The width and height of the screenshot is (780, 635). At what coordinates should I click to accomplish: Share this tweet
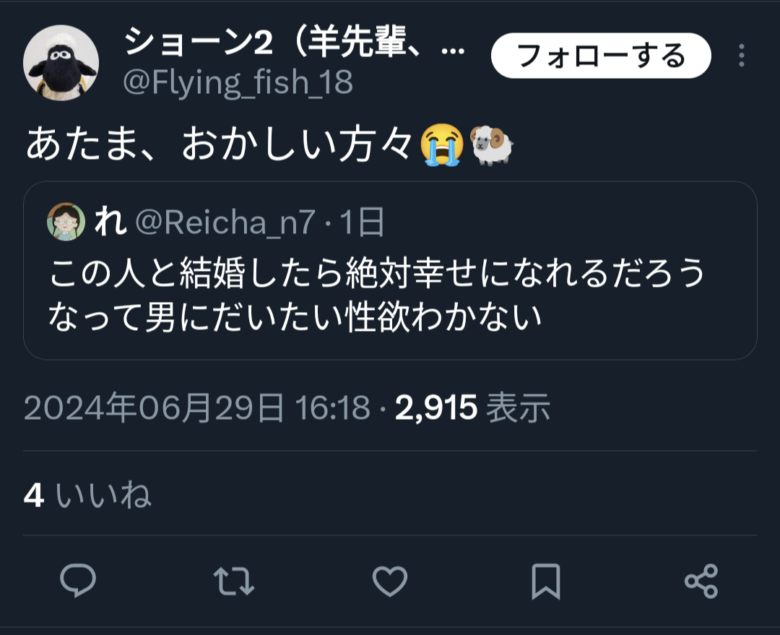tap(700, 580)
